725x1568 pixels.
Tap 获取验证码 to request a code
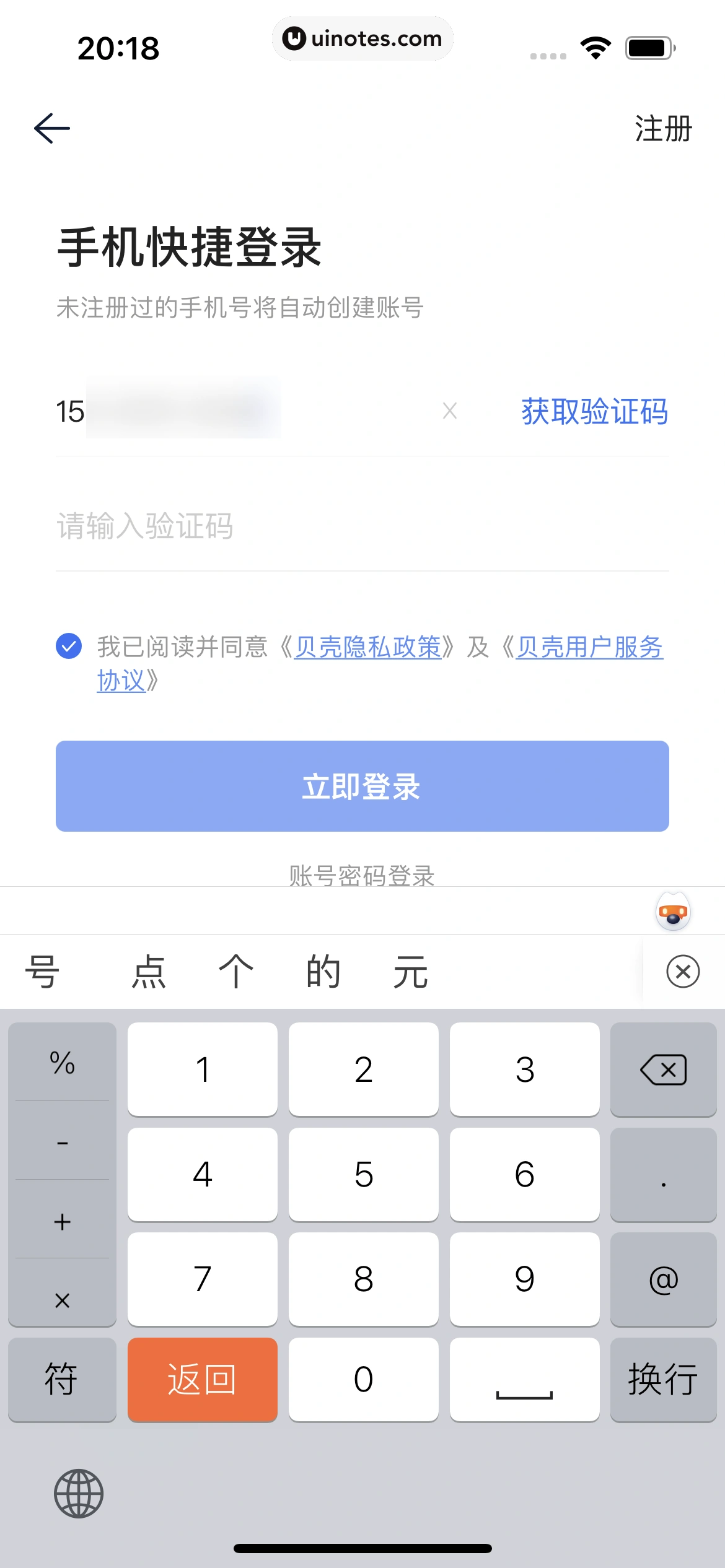coord(594,412)
